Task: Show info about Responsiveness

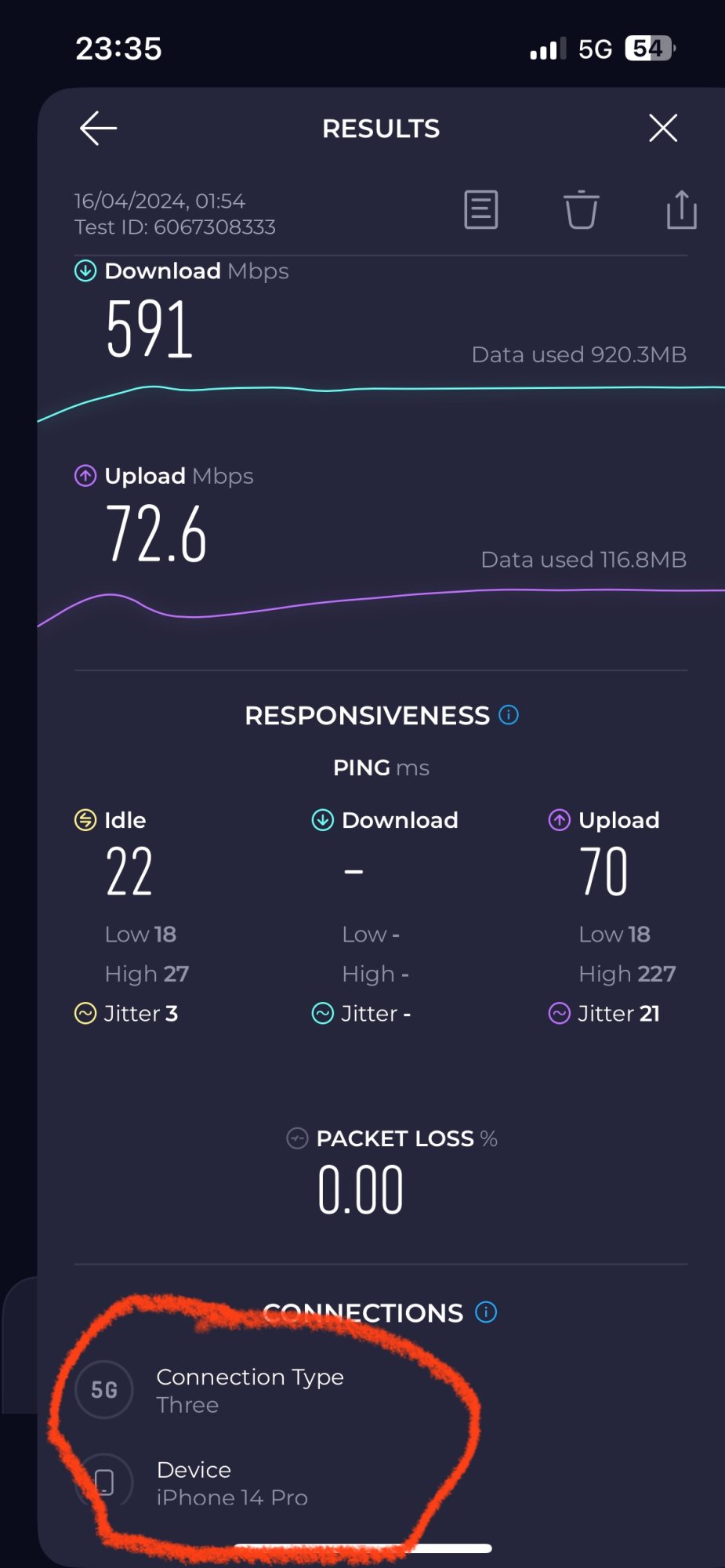Action: click(x=509, y=715)
